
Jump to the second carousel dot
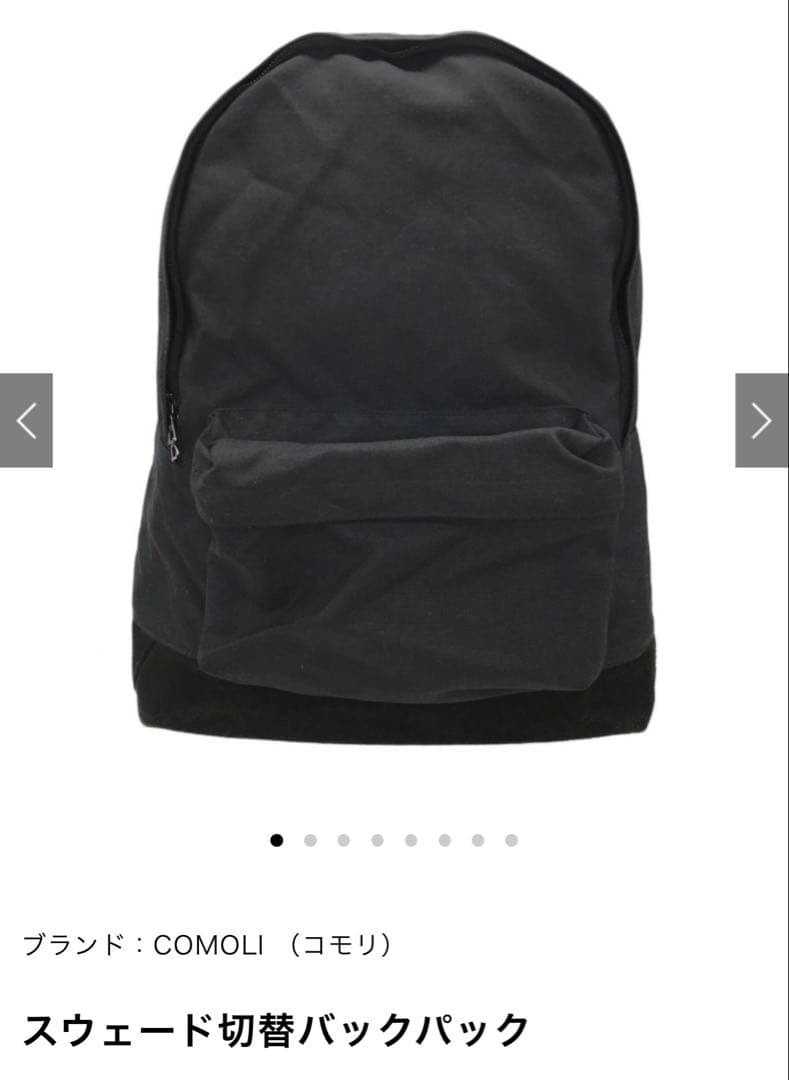310,841
